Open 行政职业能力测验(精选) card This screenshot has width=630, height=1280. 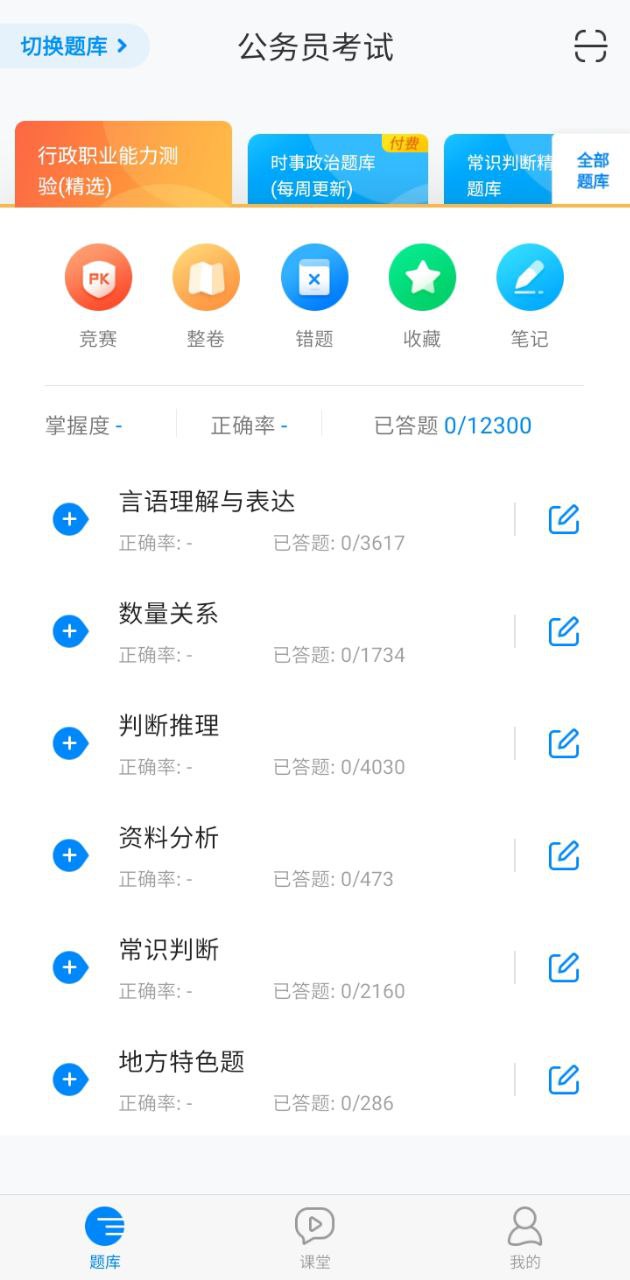pos(123,167)
